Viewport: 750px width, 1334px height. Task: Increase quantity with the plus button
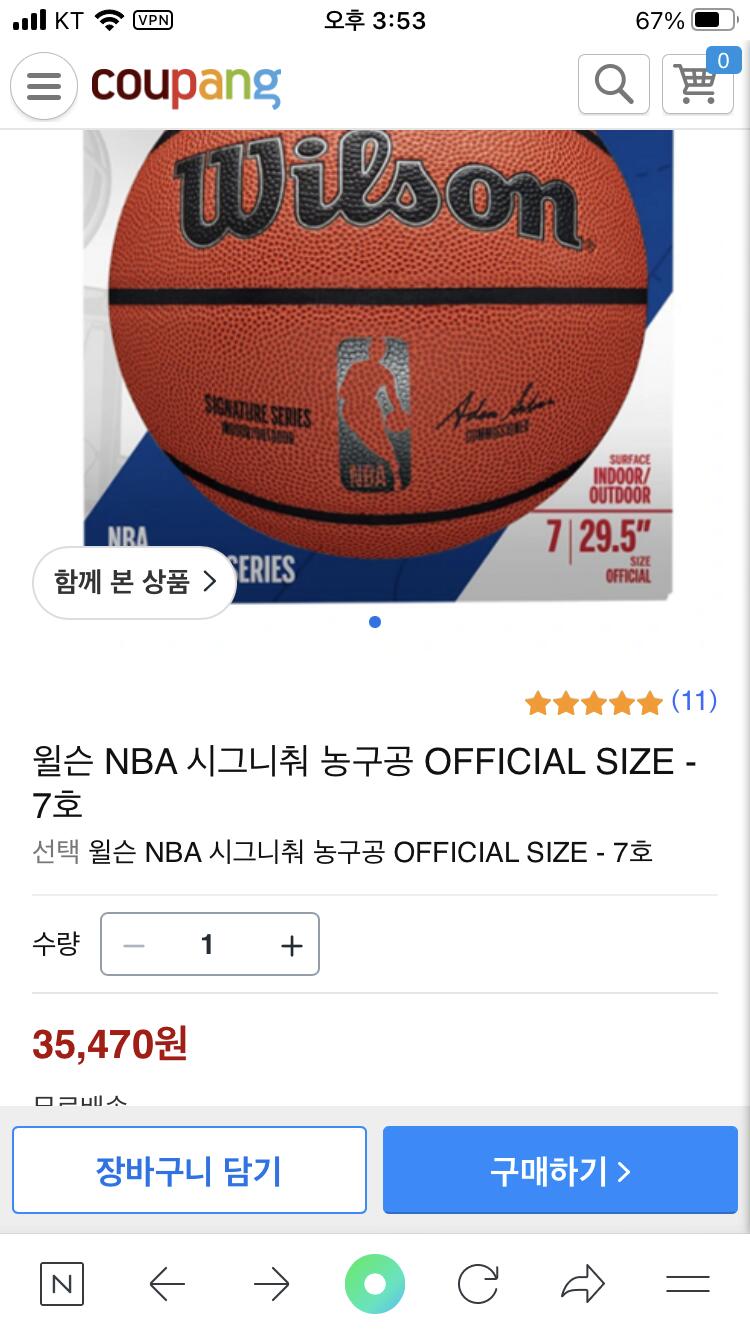291,945
